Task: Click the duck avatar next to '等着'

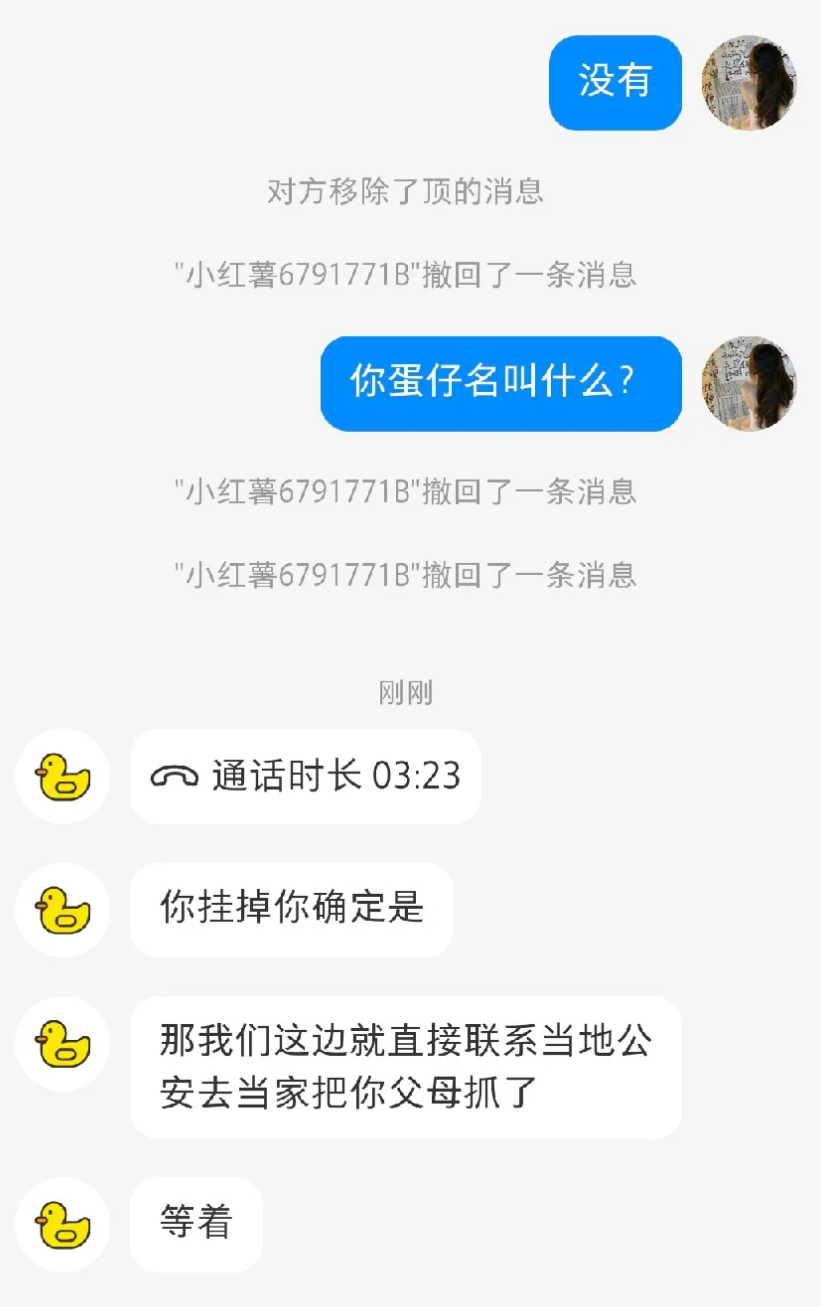Action: coord(62,1224)
